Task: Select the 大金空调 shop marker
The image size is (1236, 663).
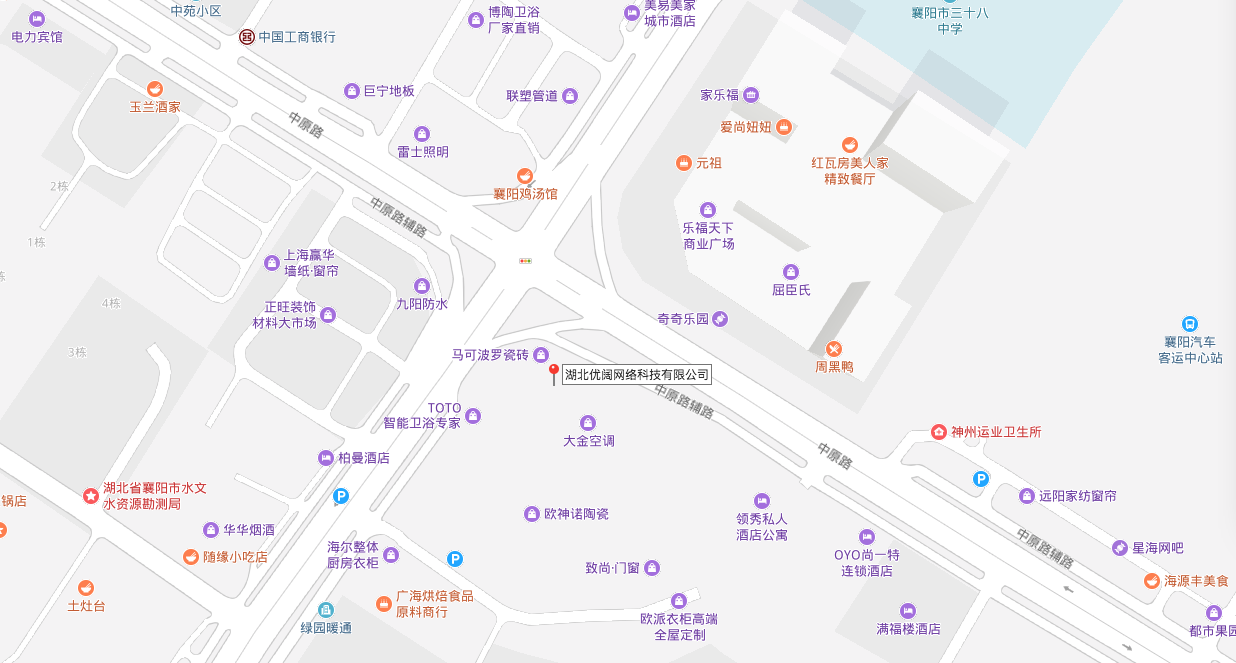Action: (588, 423)
